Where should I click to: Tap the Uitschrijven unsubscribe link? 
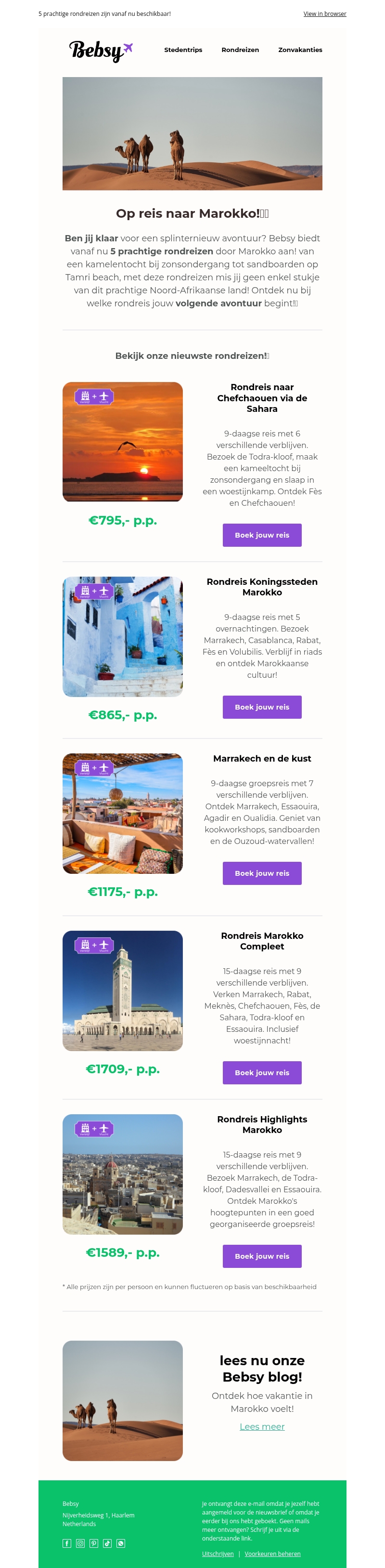218,1554
